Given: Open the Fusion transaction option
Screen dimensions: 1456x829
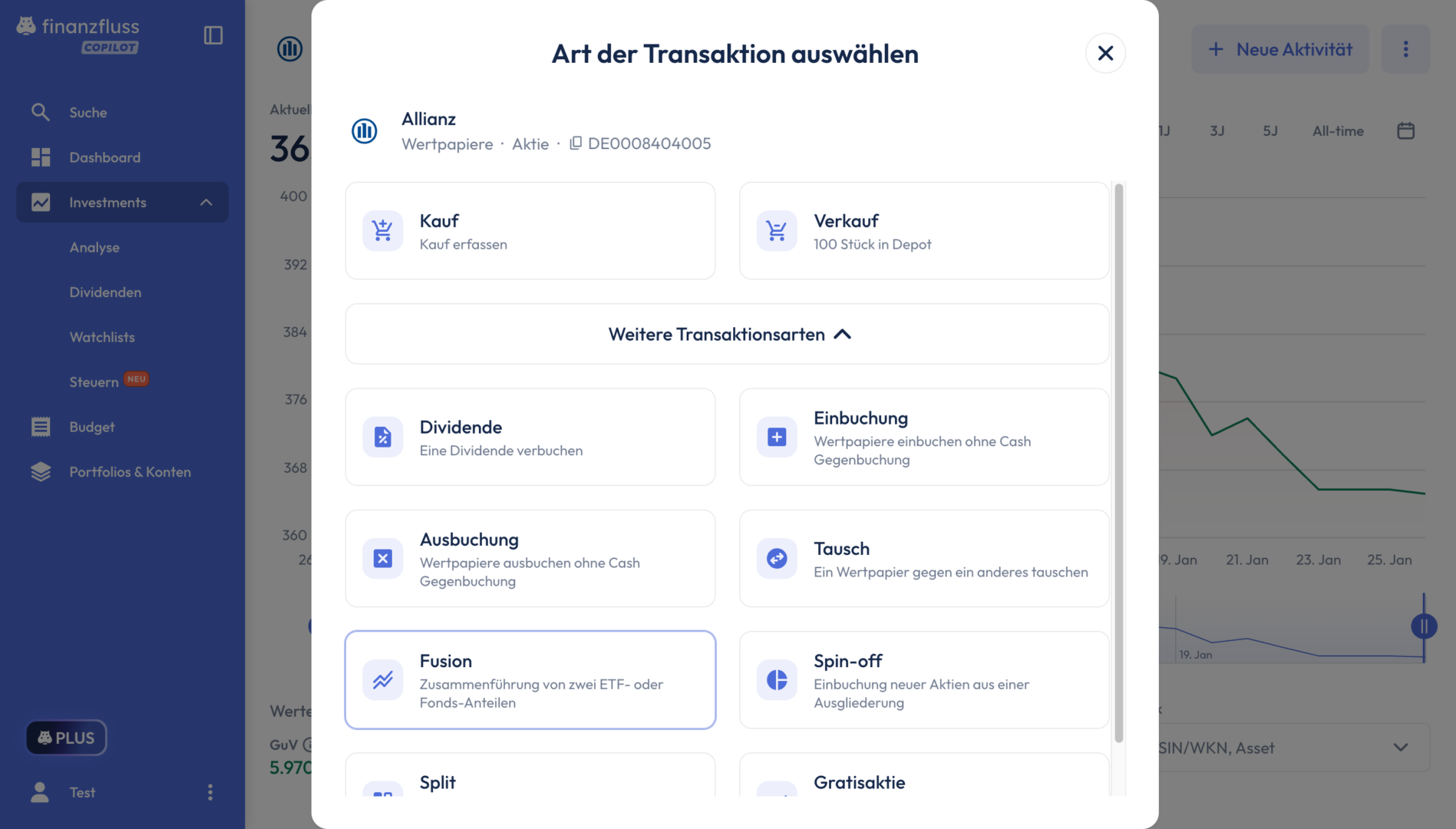Looking at the screenshot, I should coord(530,680).
